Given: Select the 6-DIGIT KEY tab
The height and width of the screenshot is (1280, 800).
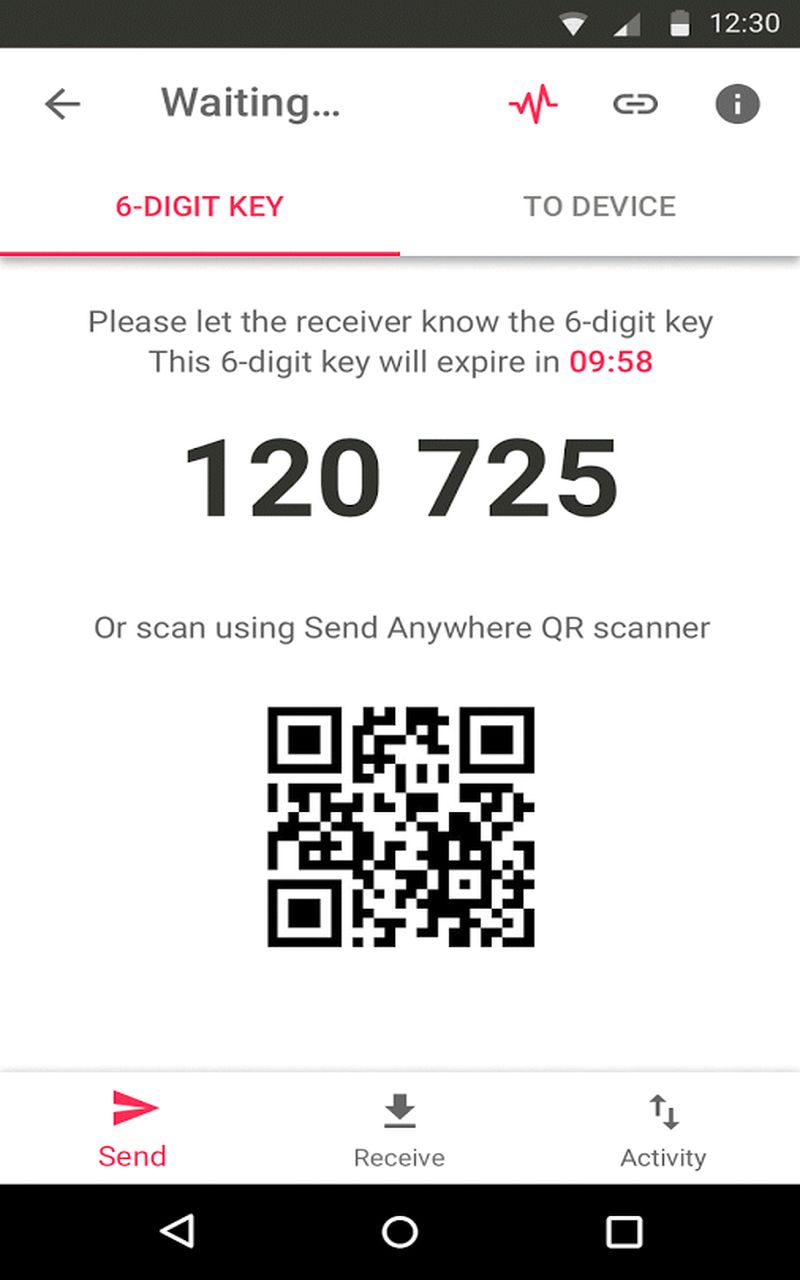Looking at the screenshot, I should coord(200,207).
